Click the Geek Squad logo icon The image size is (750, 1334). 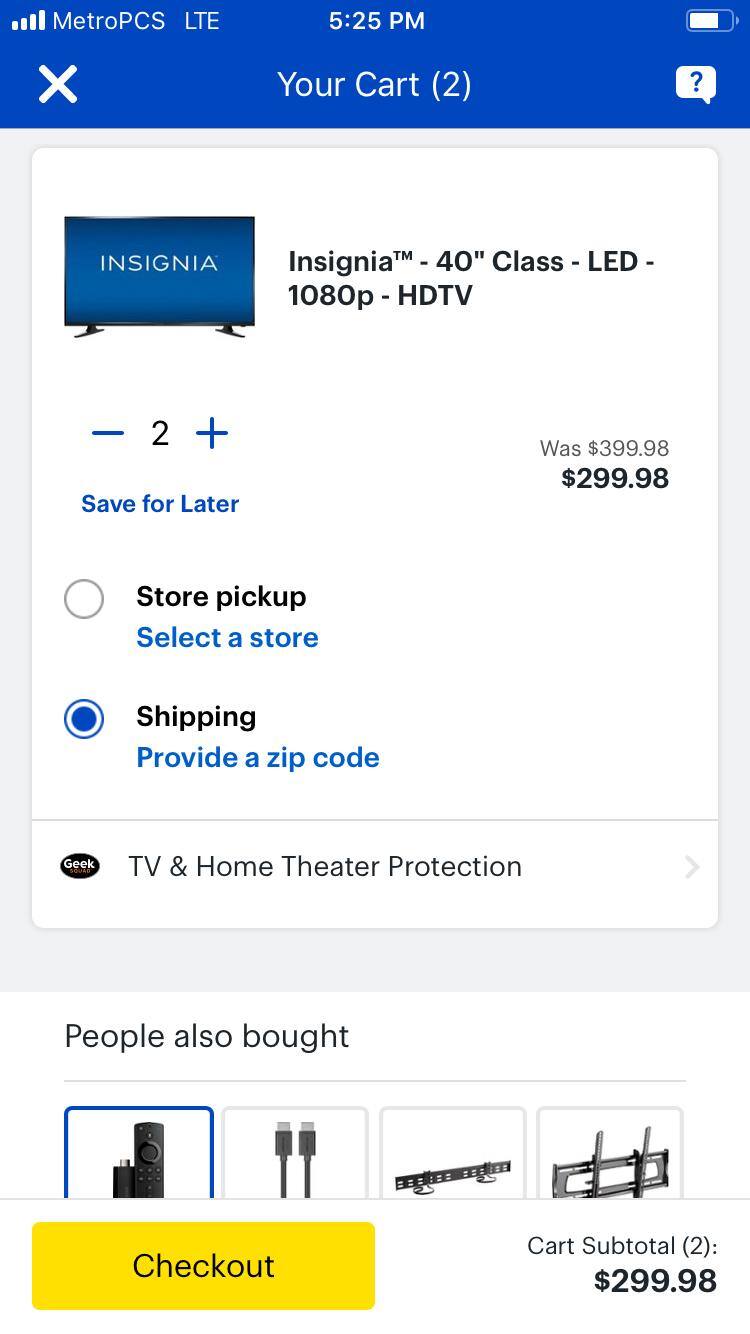tap(79, 866)
